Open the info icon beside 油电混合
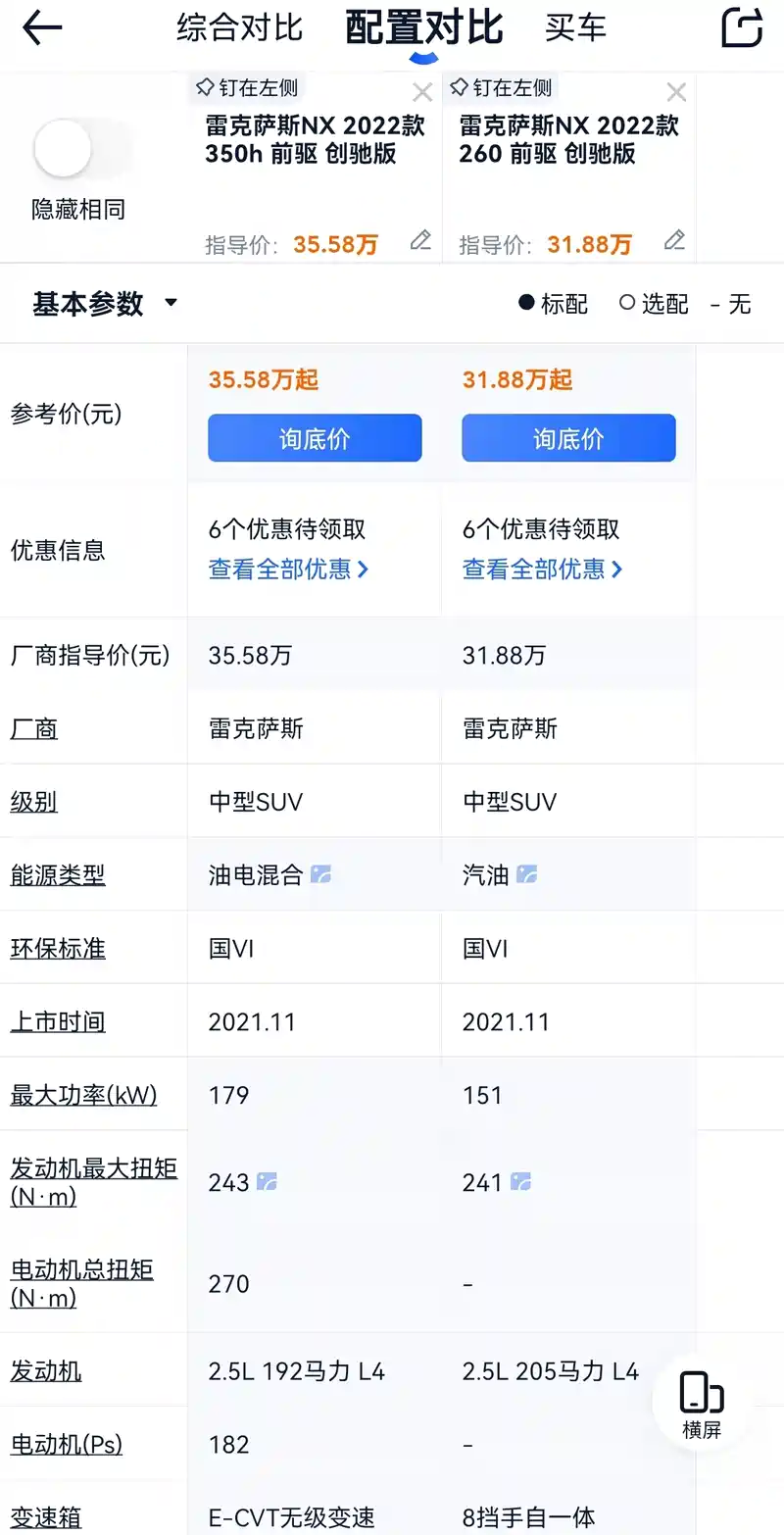Viewport: 784px width, 1535px height. [x=320, y=874]
